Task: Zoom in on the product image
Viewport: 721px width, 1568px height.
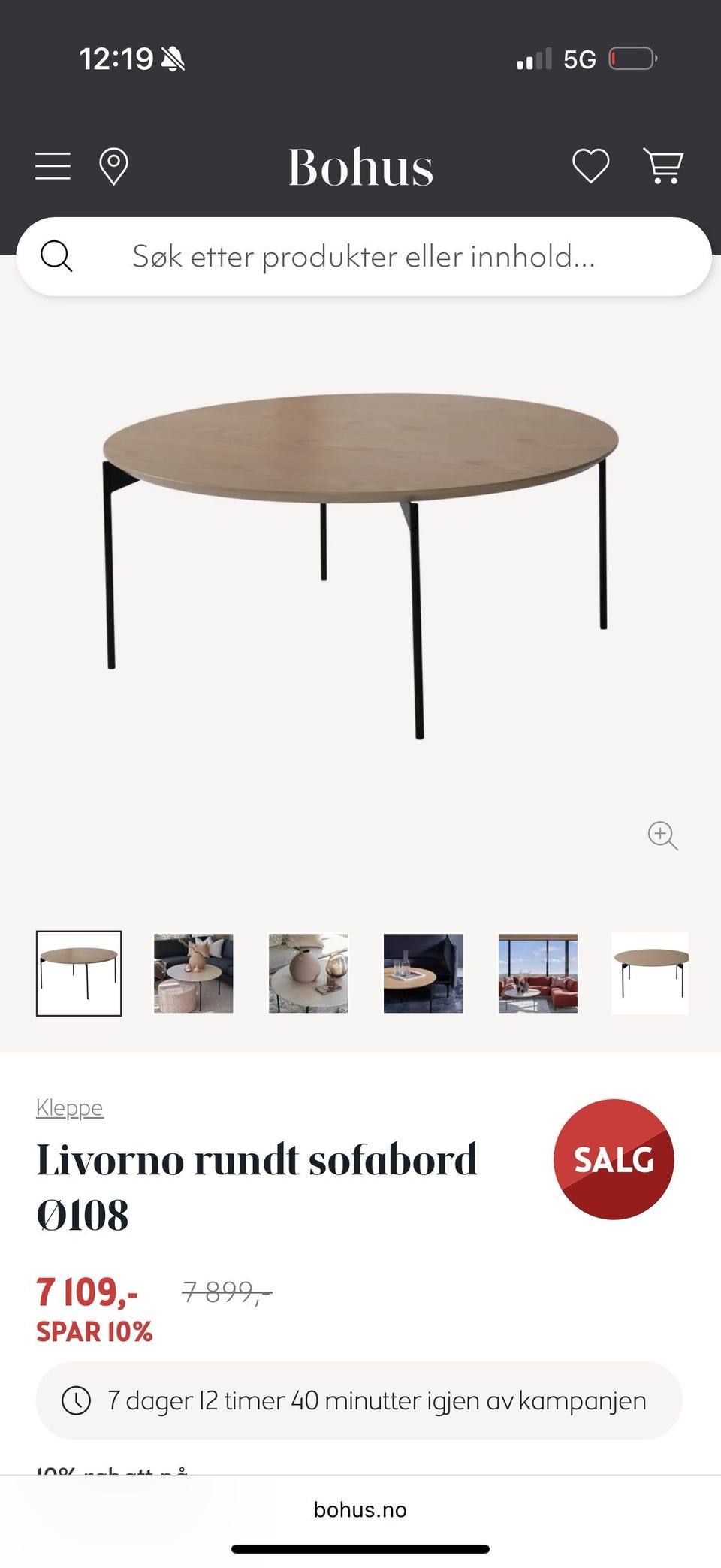Action: coord(662,835)
